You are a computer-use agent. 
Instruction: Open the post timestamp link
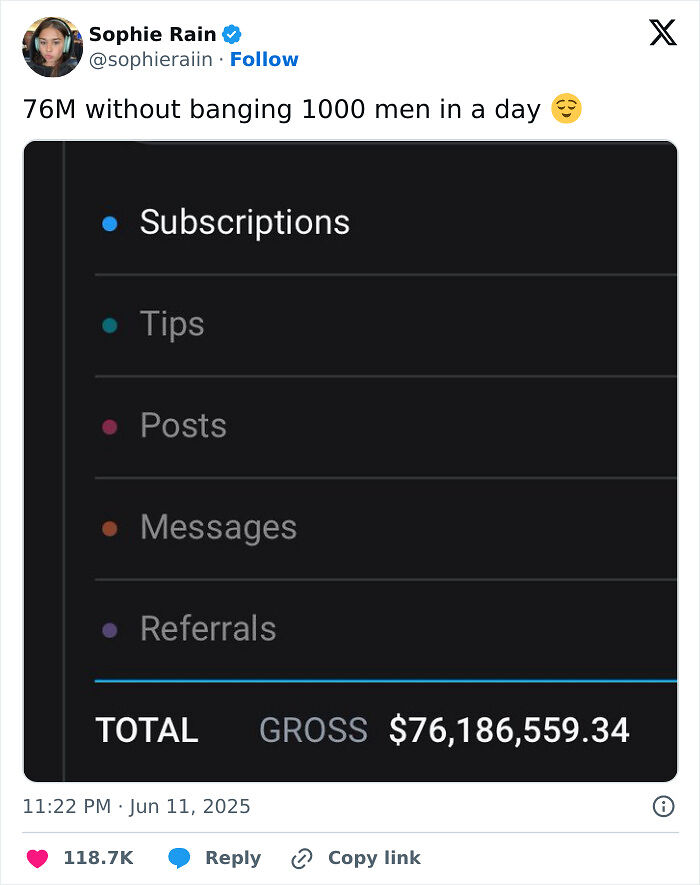coord(136,806)
